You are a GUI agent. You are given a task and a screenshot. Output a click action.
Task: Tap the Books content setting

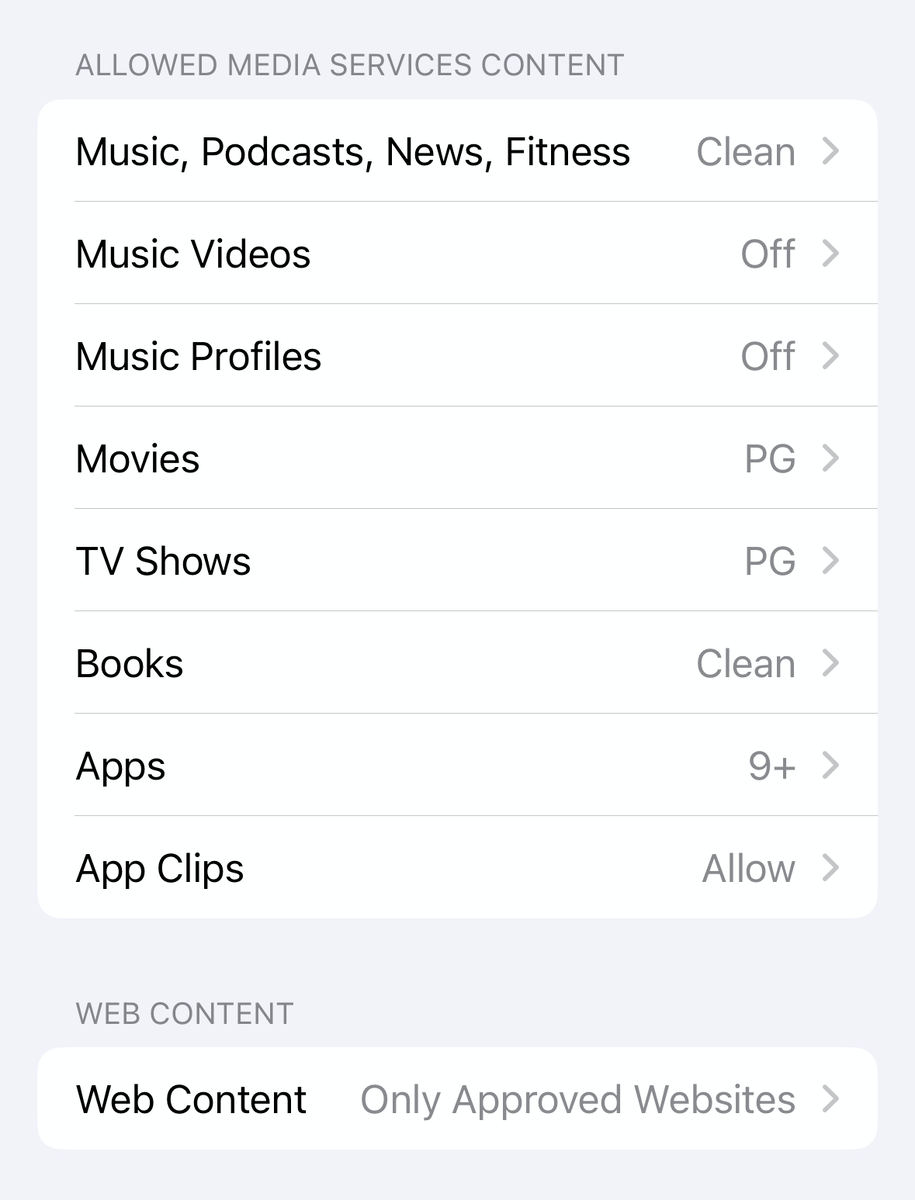[457, 664]
